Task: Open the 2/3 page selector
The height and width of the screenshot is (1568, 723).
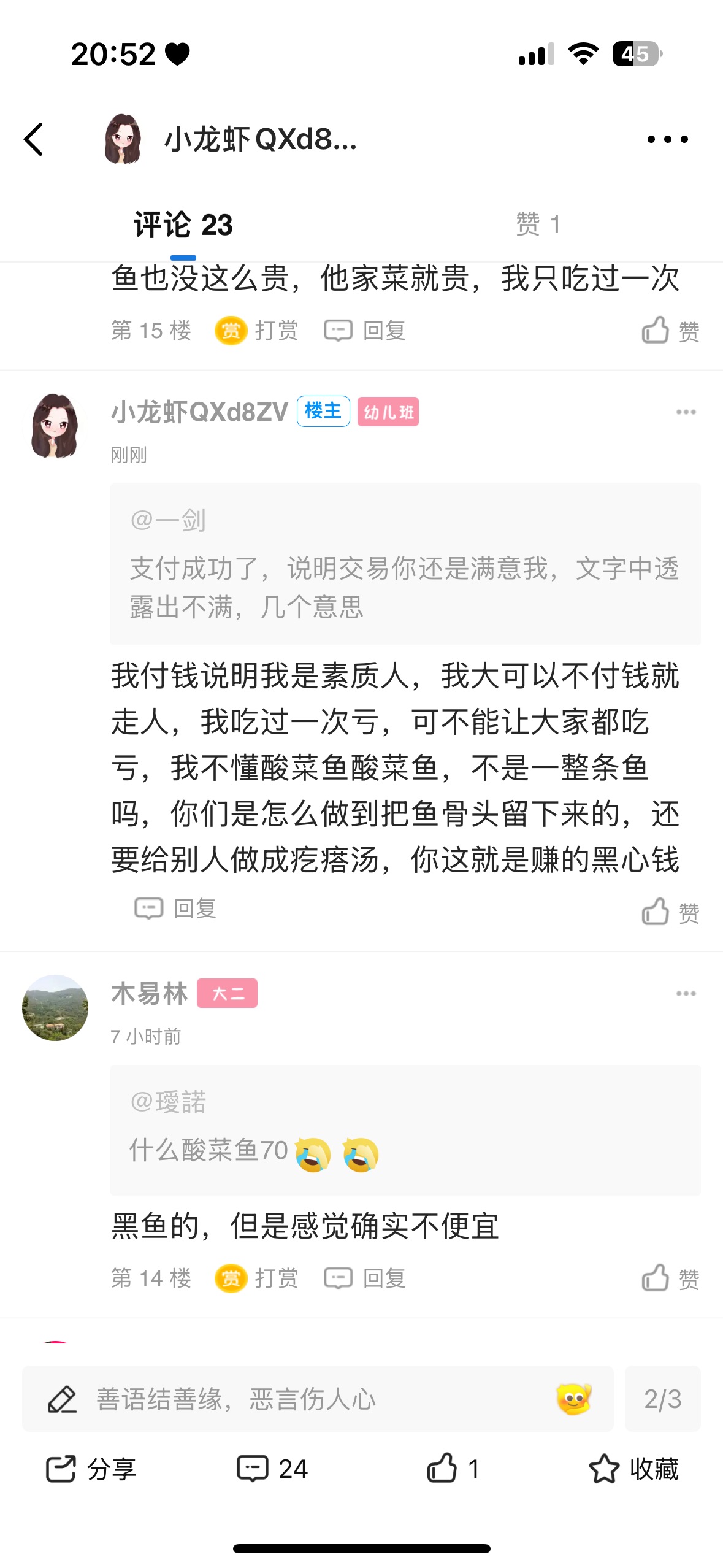Action: pyautogui.click(x=662, y=1399)
